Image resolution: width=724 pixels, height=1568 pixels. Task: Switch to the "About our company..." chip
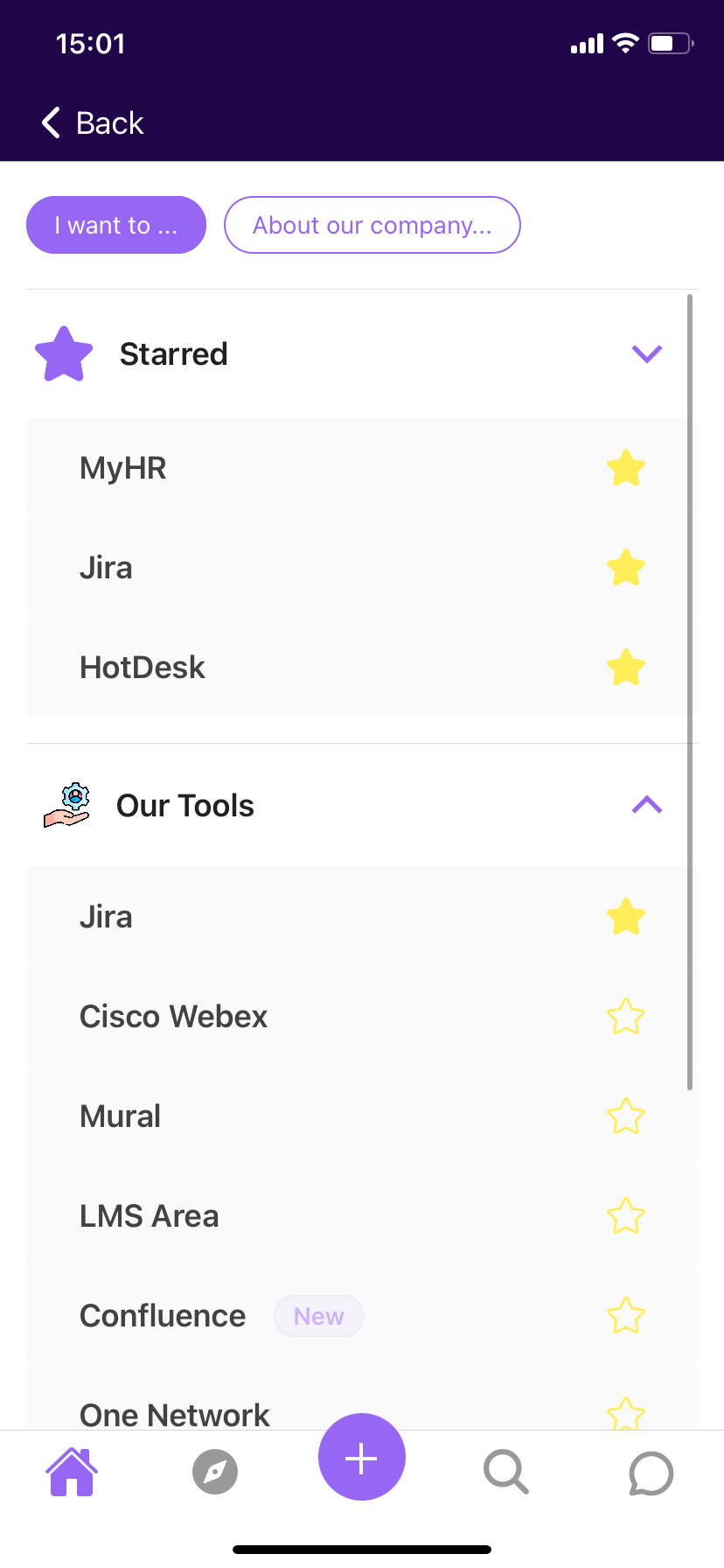click(372, 225)
